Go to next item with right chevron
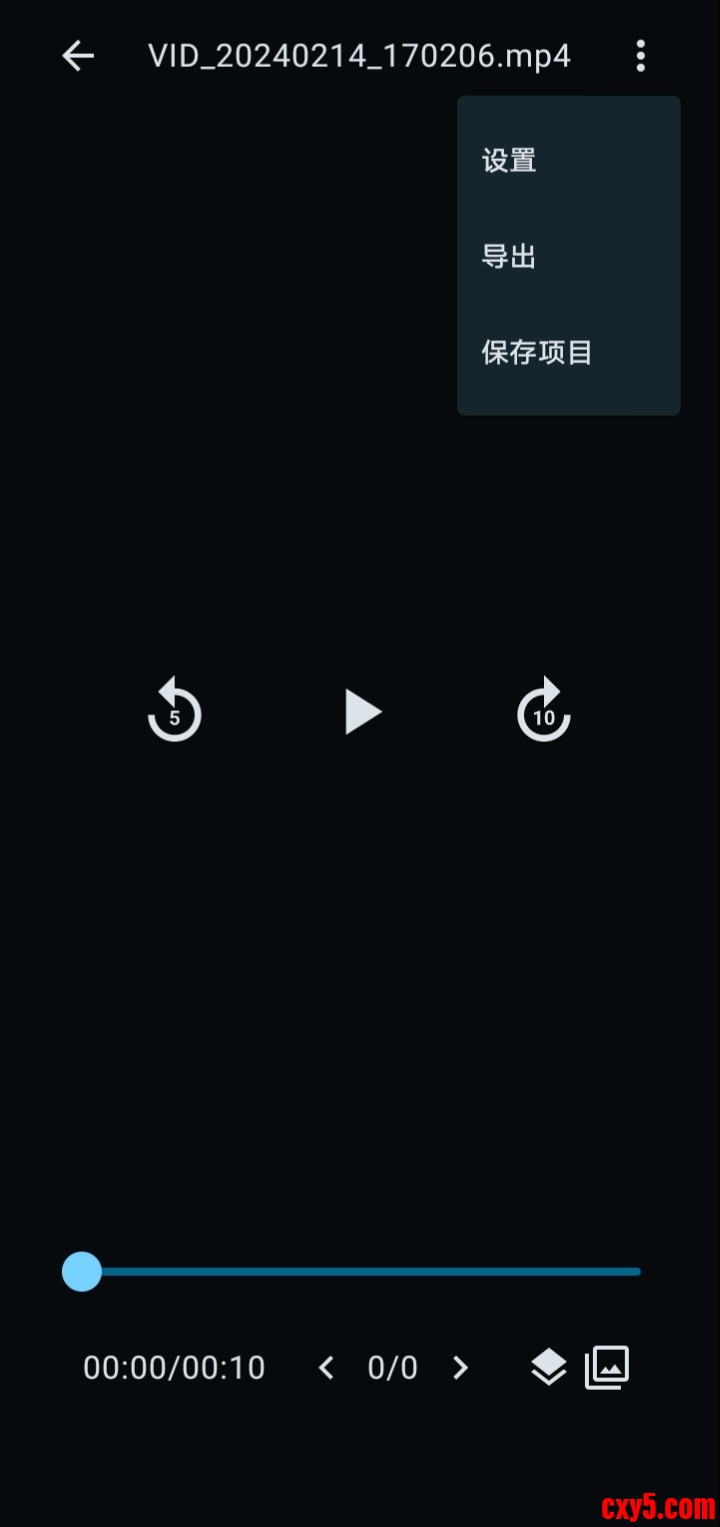Viewport: 720px width, 1527px height. (x=460, y=1367)
